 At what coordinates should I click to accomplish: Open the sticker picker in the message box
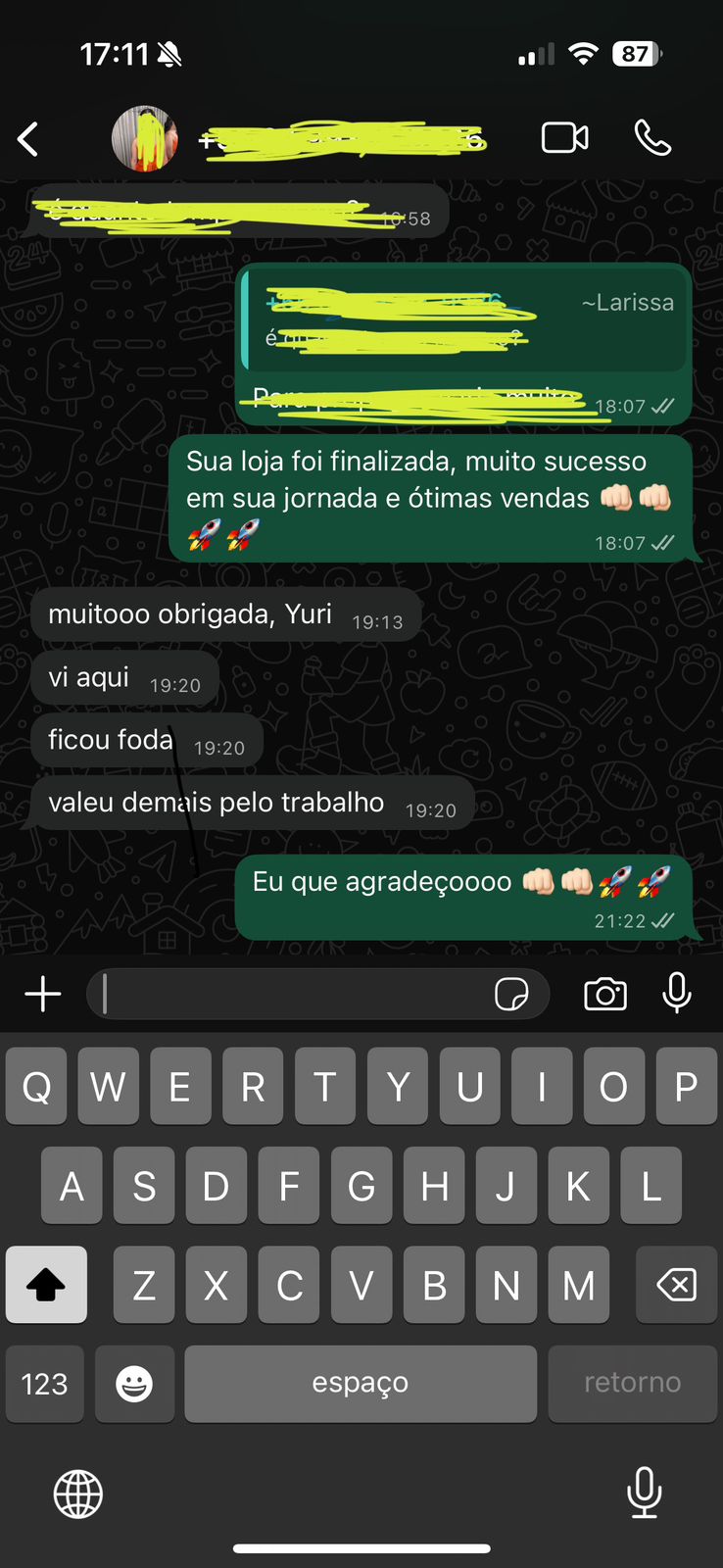point(511,994)
